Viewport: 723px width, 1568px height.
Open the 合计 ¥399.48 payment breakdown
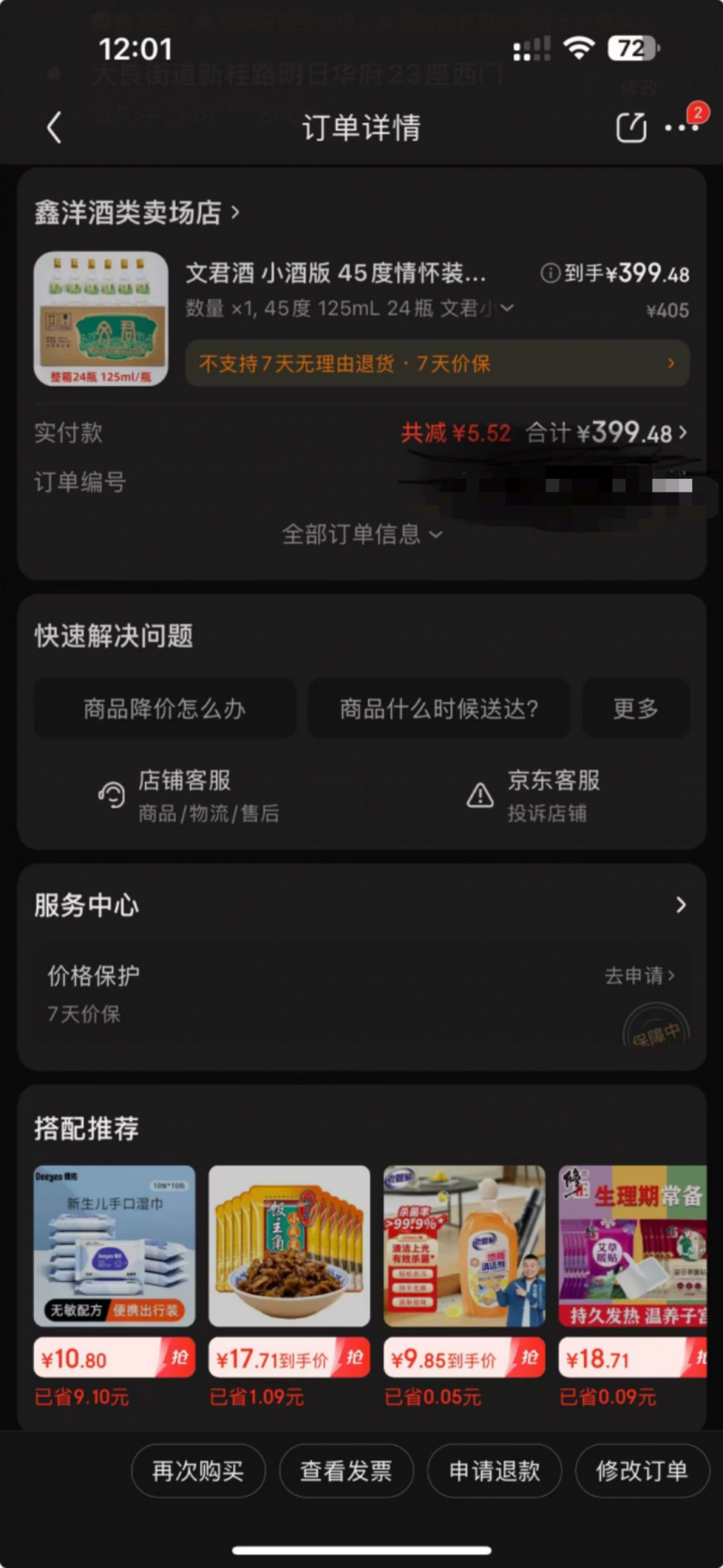click(606, 433)
